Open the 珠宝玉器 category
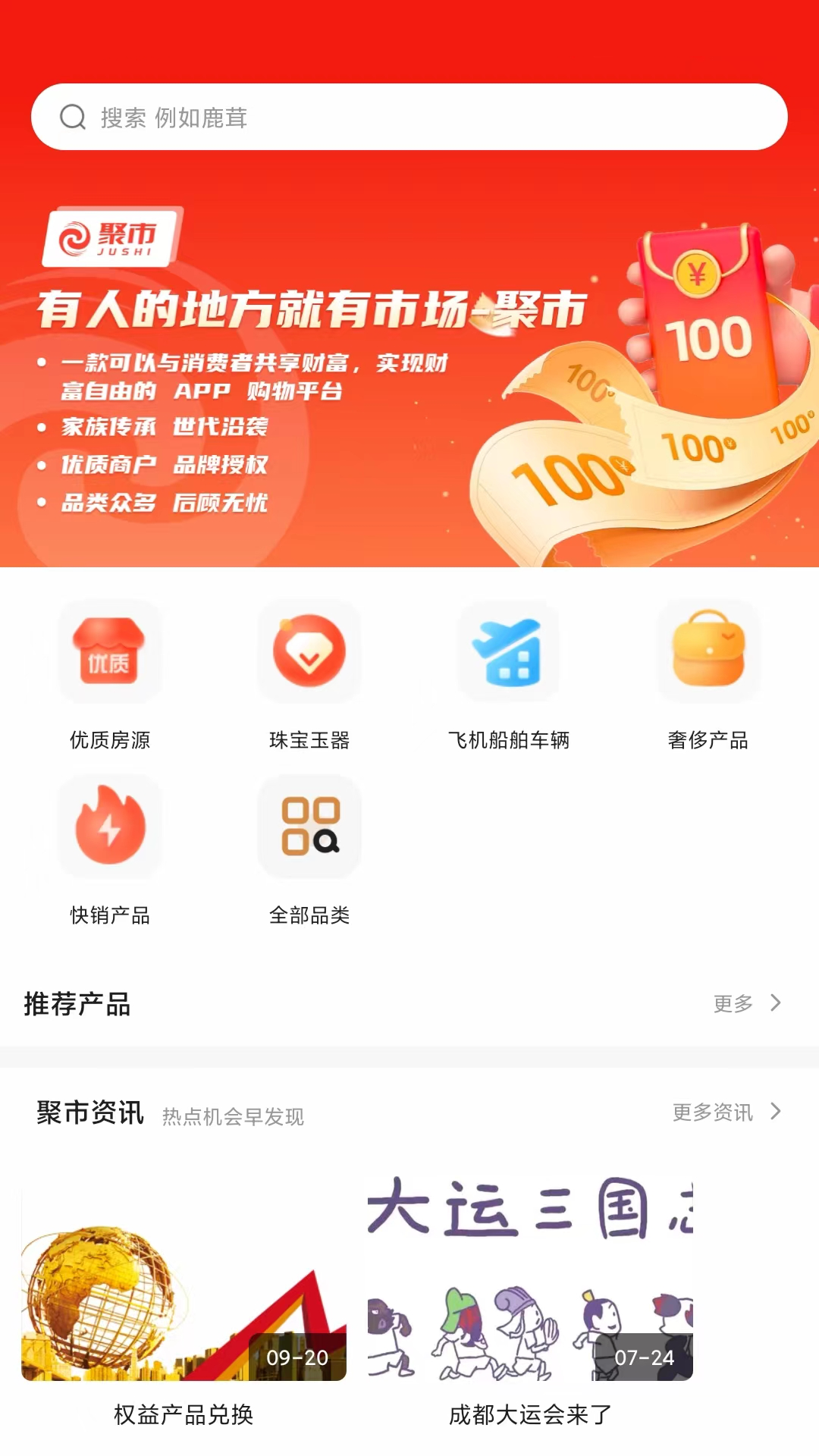The height and width of the screenshot is (1456, 819). coord(309,673)
